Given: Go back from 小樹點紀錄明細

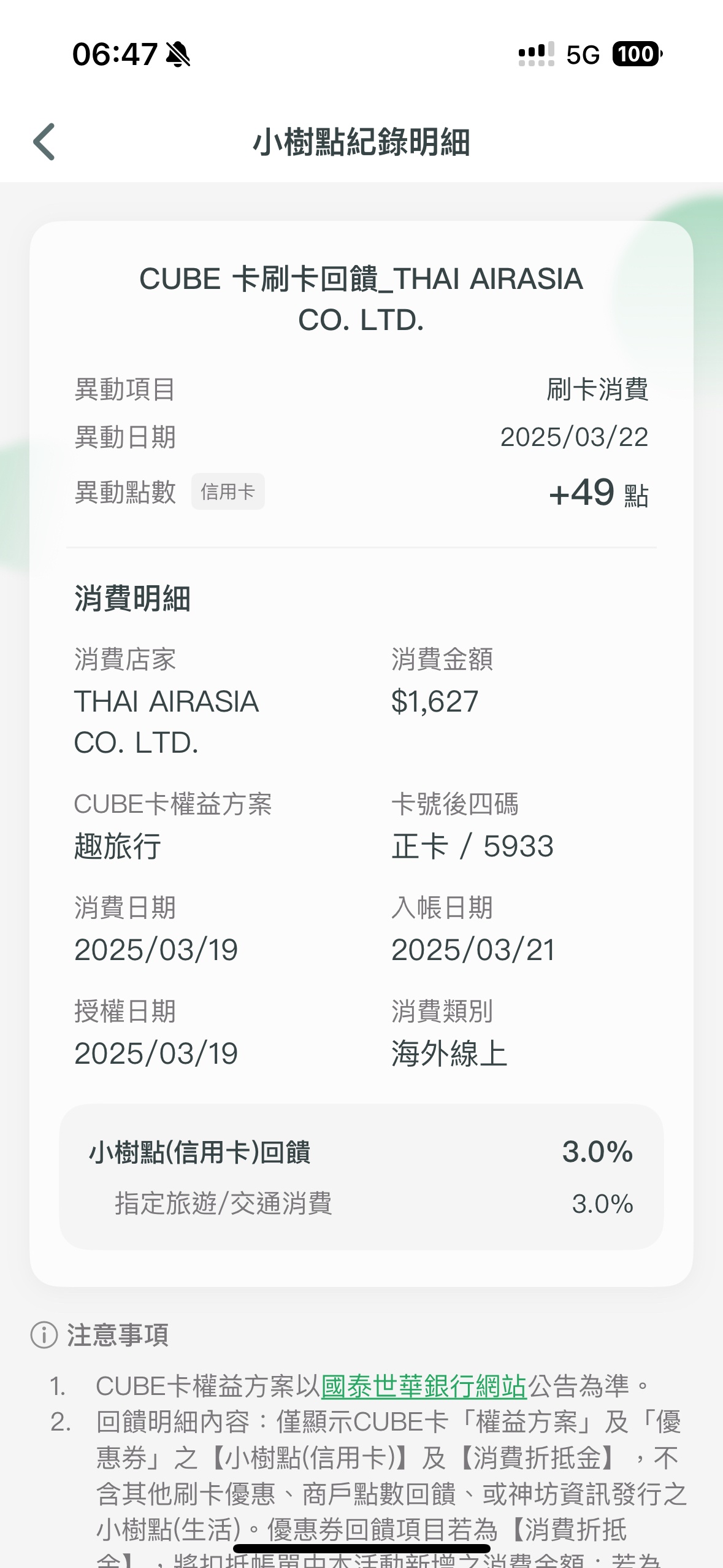Looking at the screenshot, I should coord(44,142).
